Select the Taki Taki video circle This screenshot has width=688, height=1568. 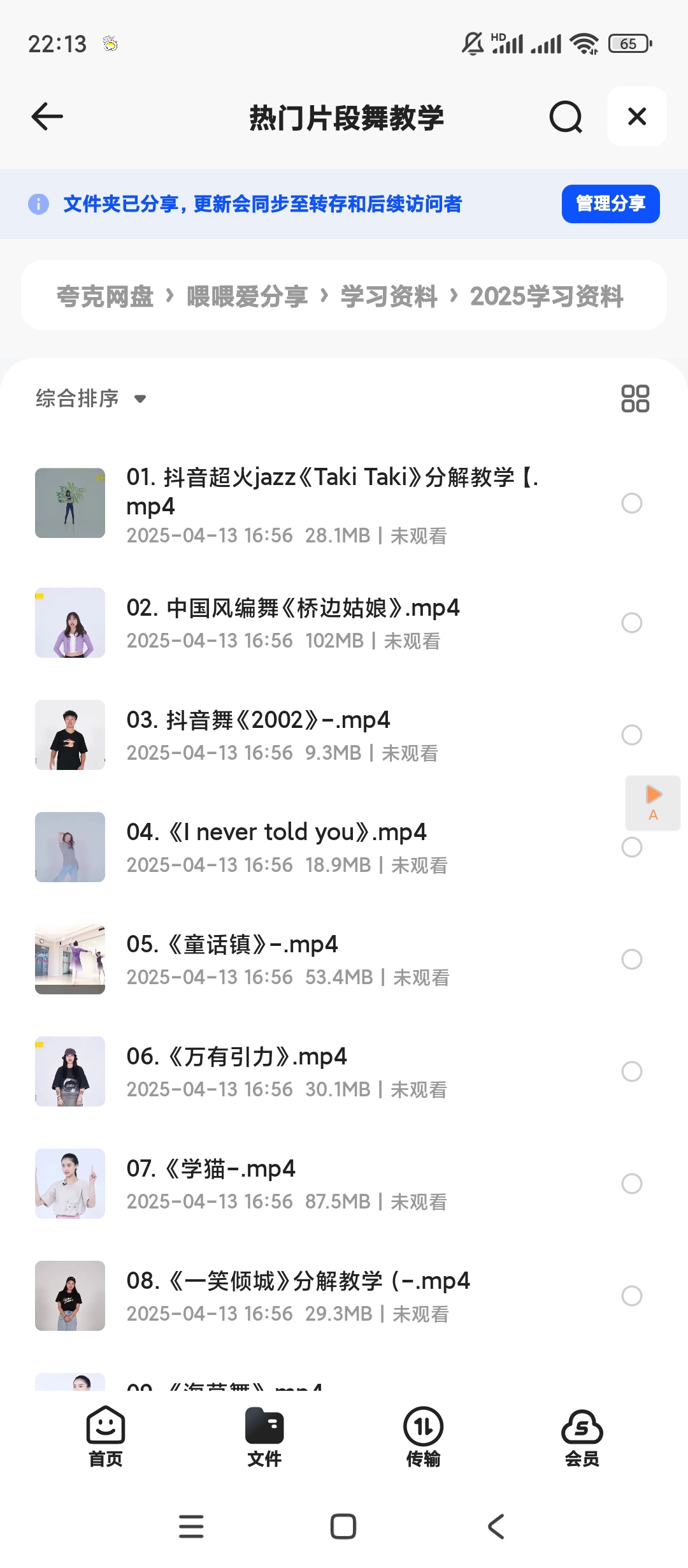(631, 503)
